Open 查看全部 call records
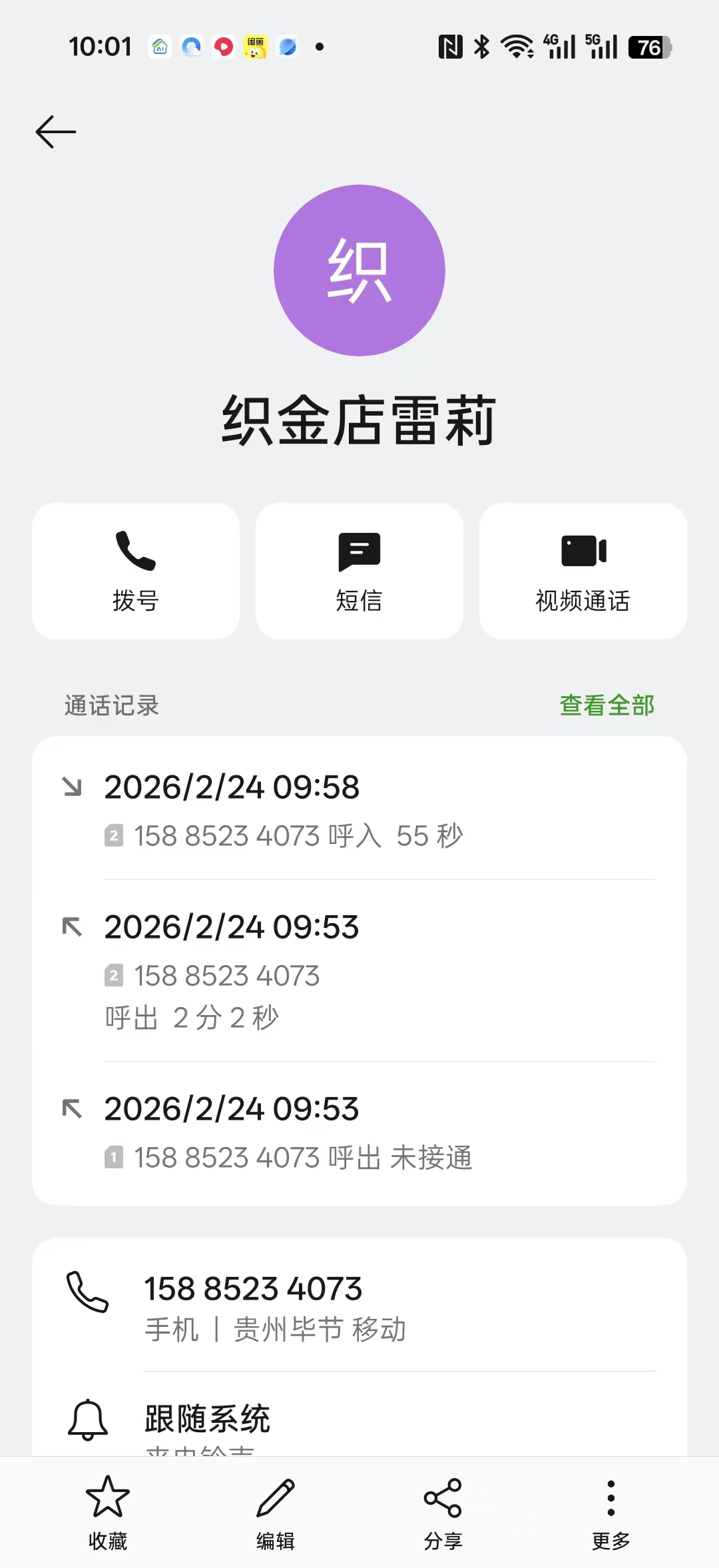 [606, 705]
